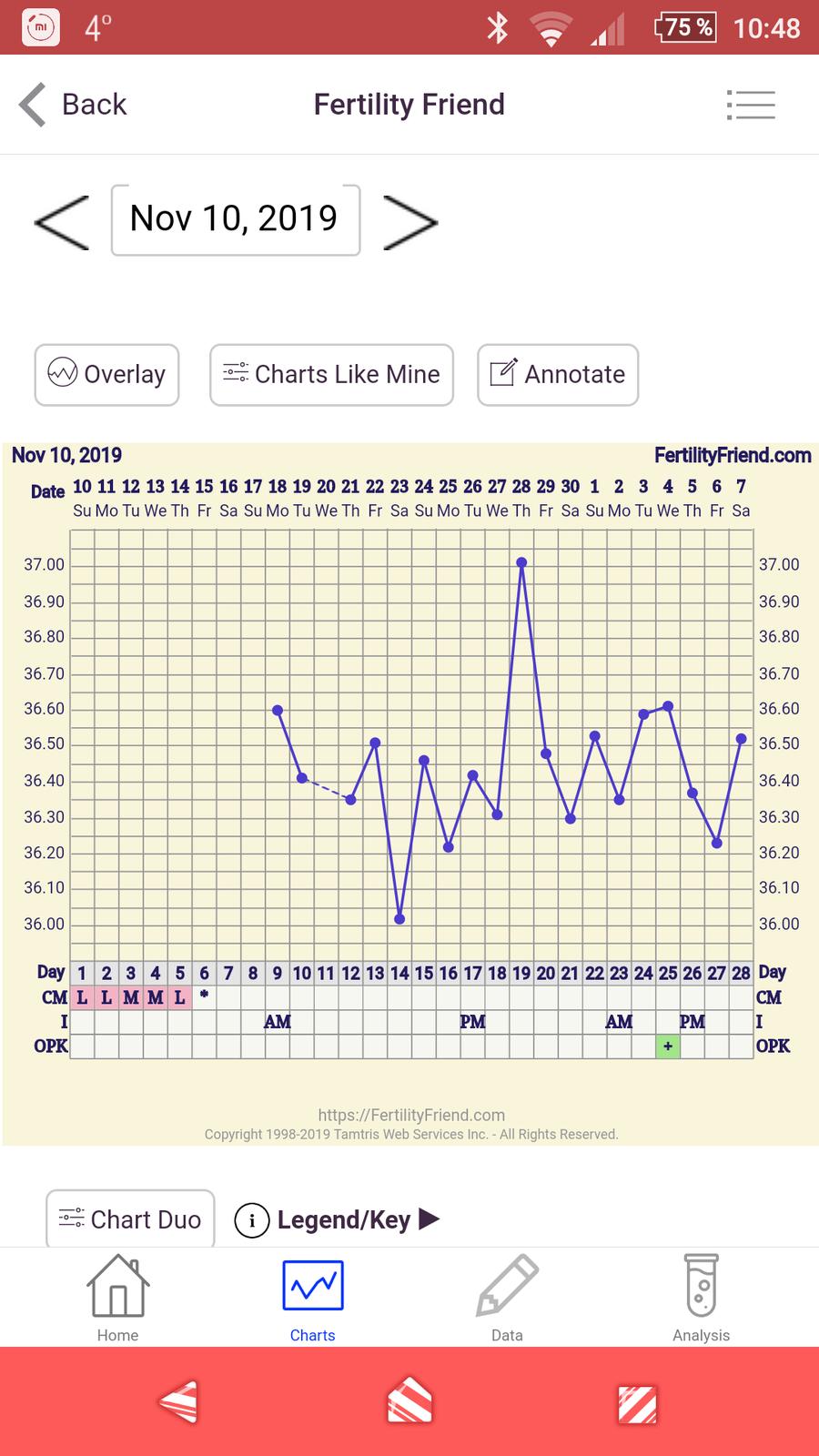Tap the system back navigation button
The image size is (819, 1456).
tap(178, 1402)
